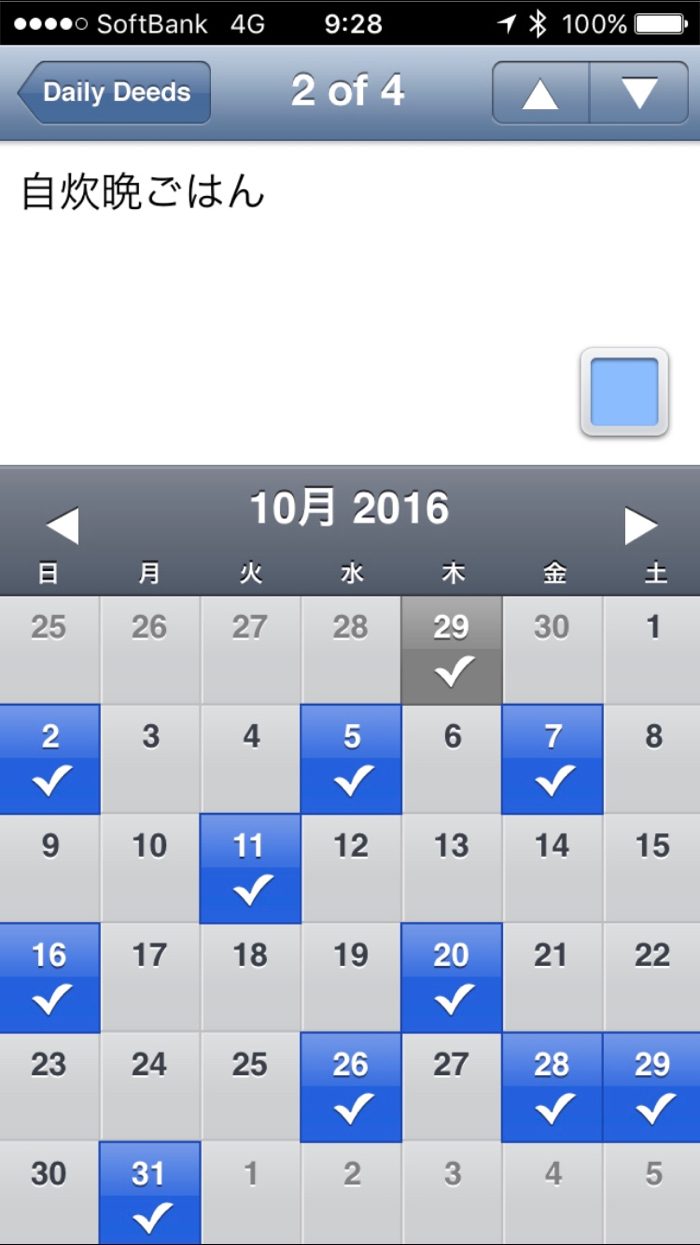Mark October 22 as done
Screen dimensions: 700x1245
(x=652, y=978)
